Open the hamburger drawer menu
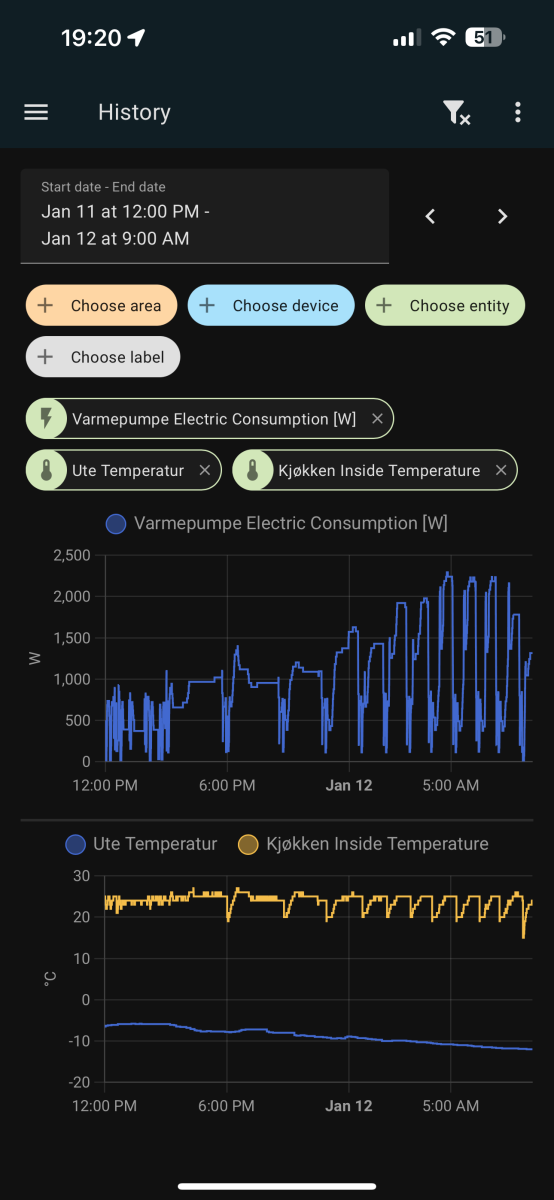The width and height of the screenshot is (554, 1200). [x=36, y=112]
